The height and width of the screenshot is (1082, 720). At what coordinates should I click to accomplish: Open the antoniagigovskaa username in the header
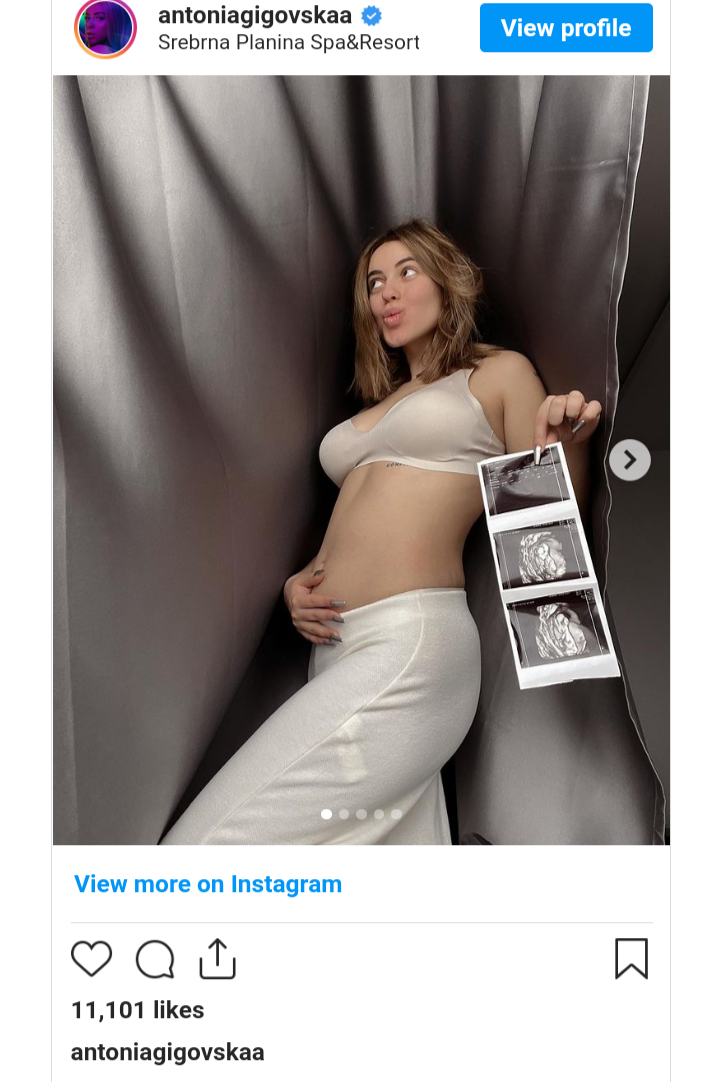click(255, 15)
